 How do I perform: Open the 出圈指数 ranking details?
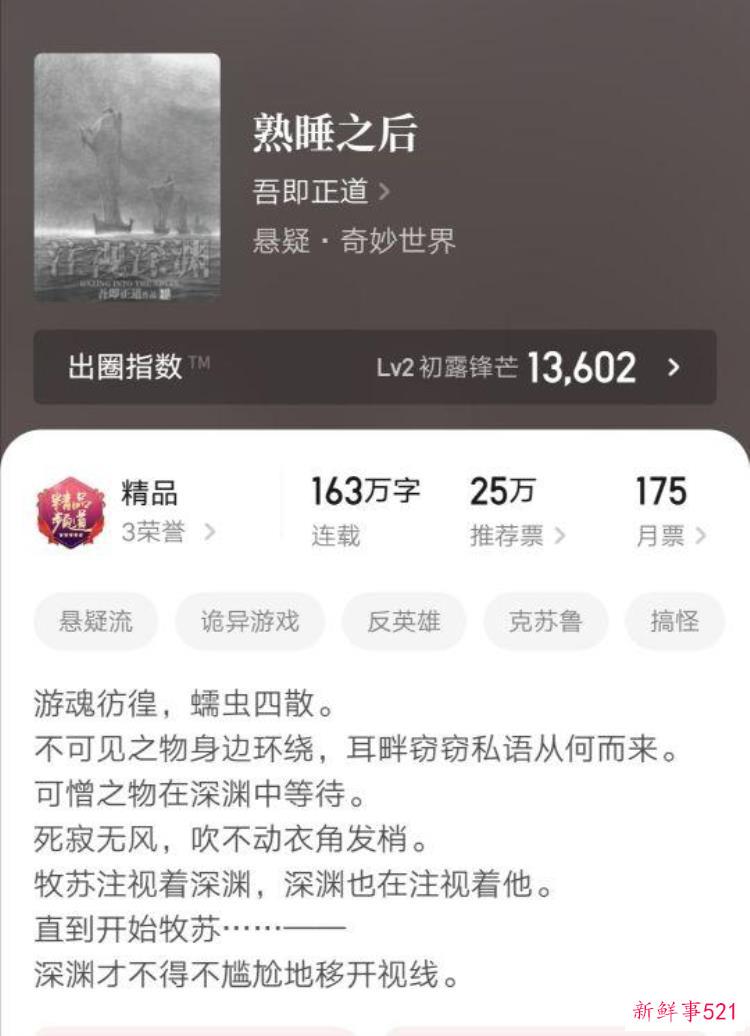pyautogui.click(x=375, y=367)
